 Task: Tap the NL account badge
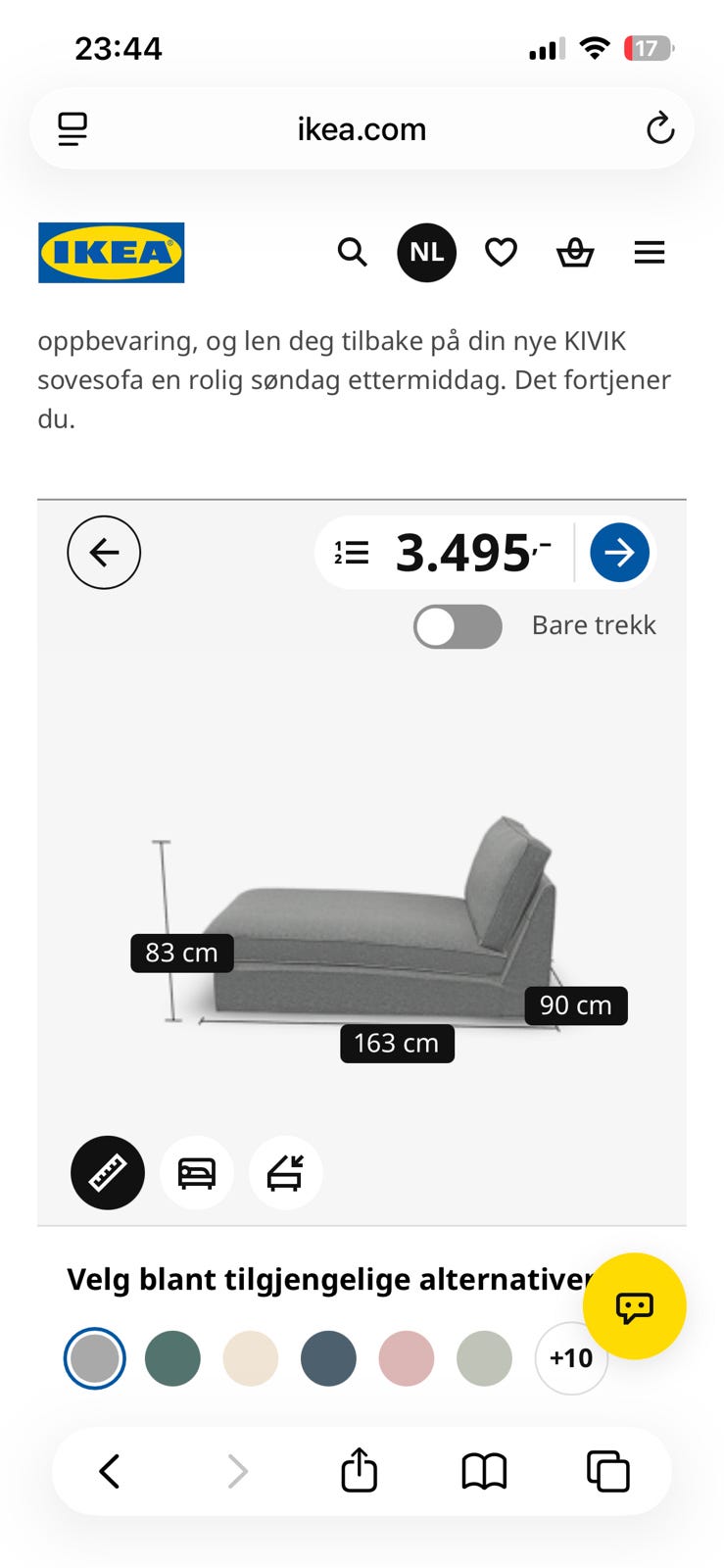426,253
